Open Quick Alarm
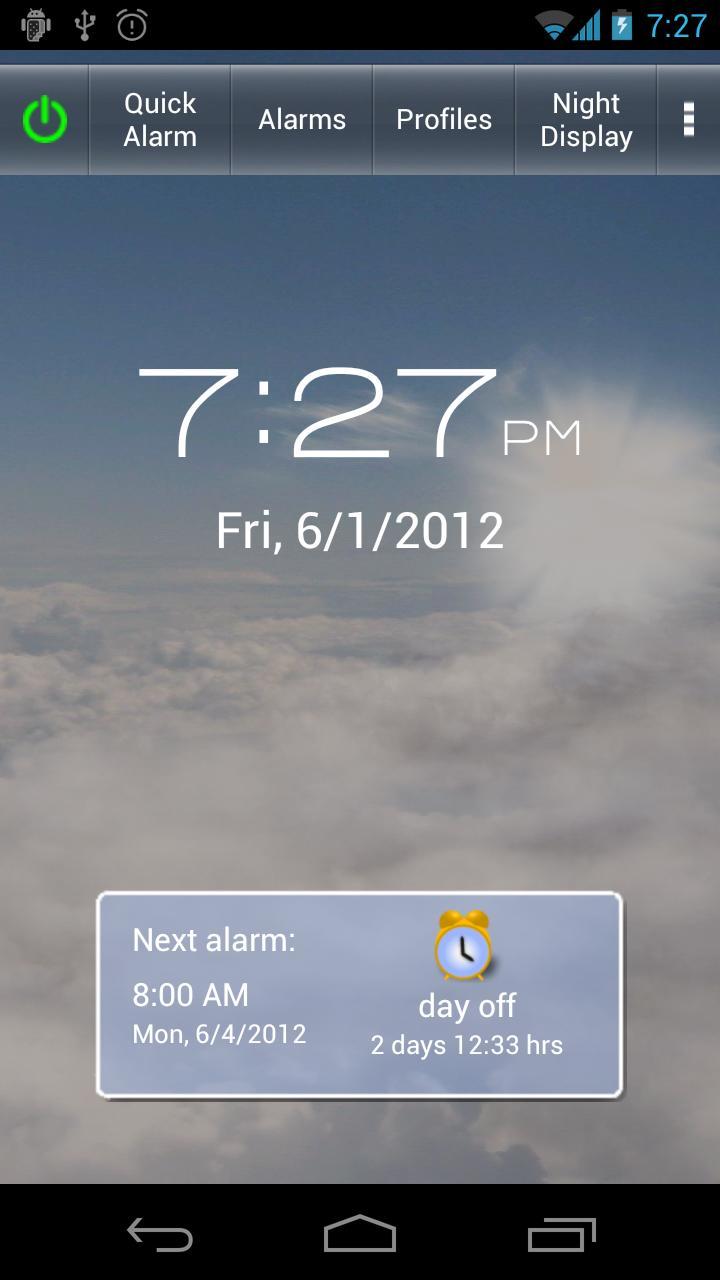This screenshot has width=720, height=1280. pos(160,120)
